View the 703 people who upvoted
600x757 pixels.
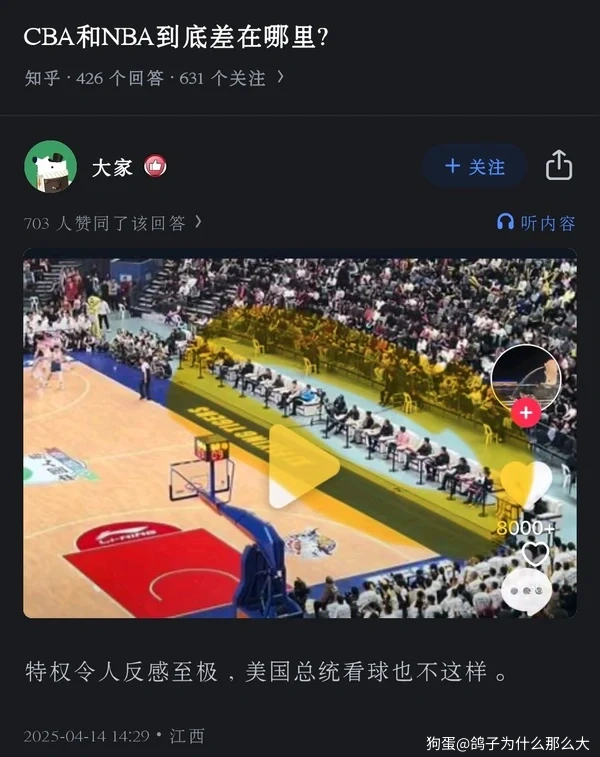click(112, 223)
